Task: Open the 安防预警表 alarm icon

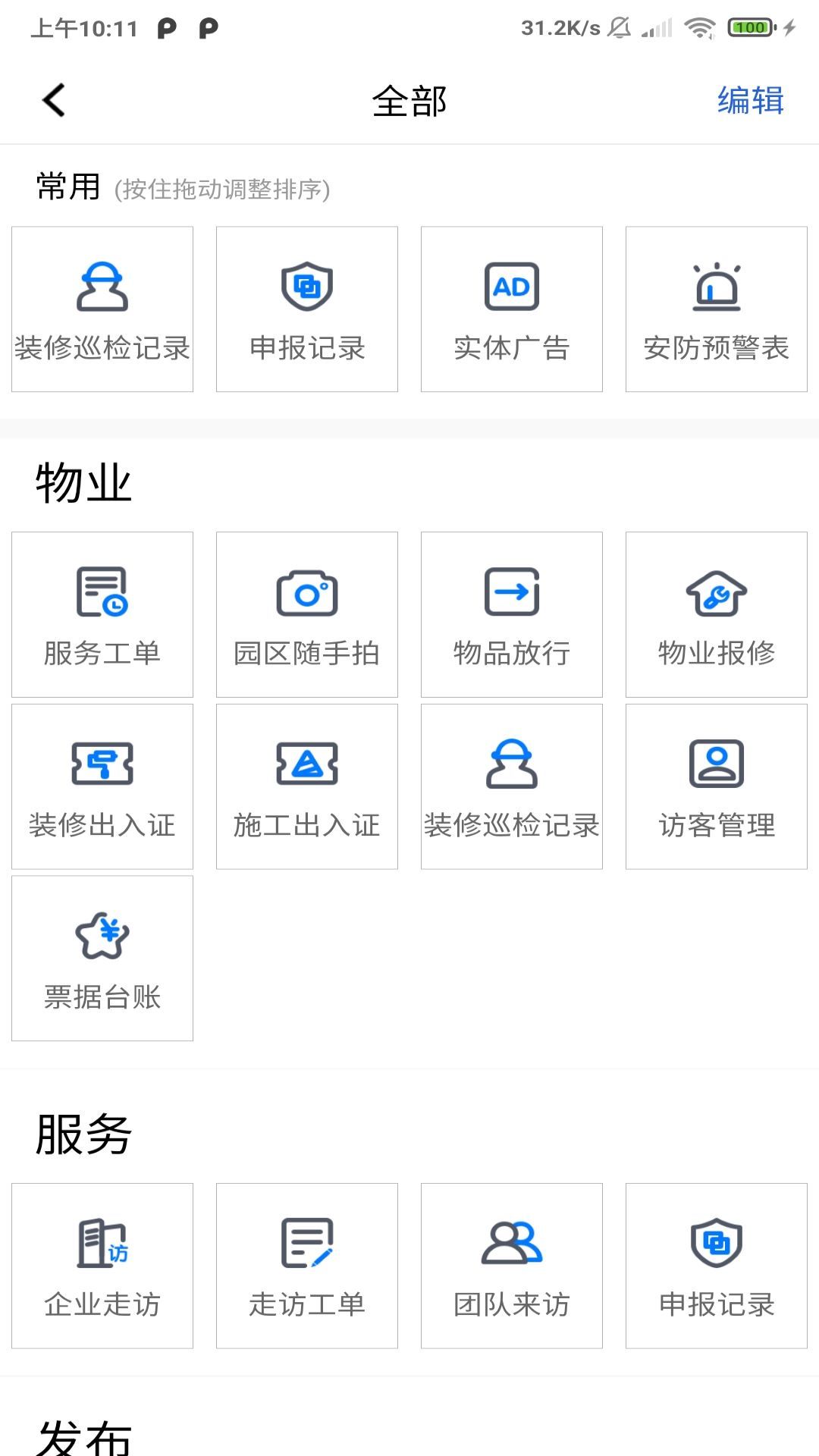Action: 716,307
